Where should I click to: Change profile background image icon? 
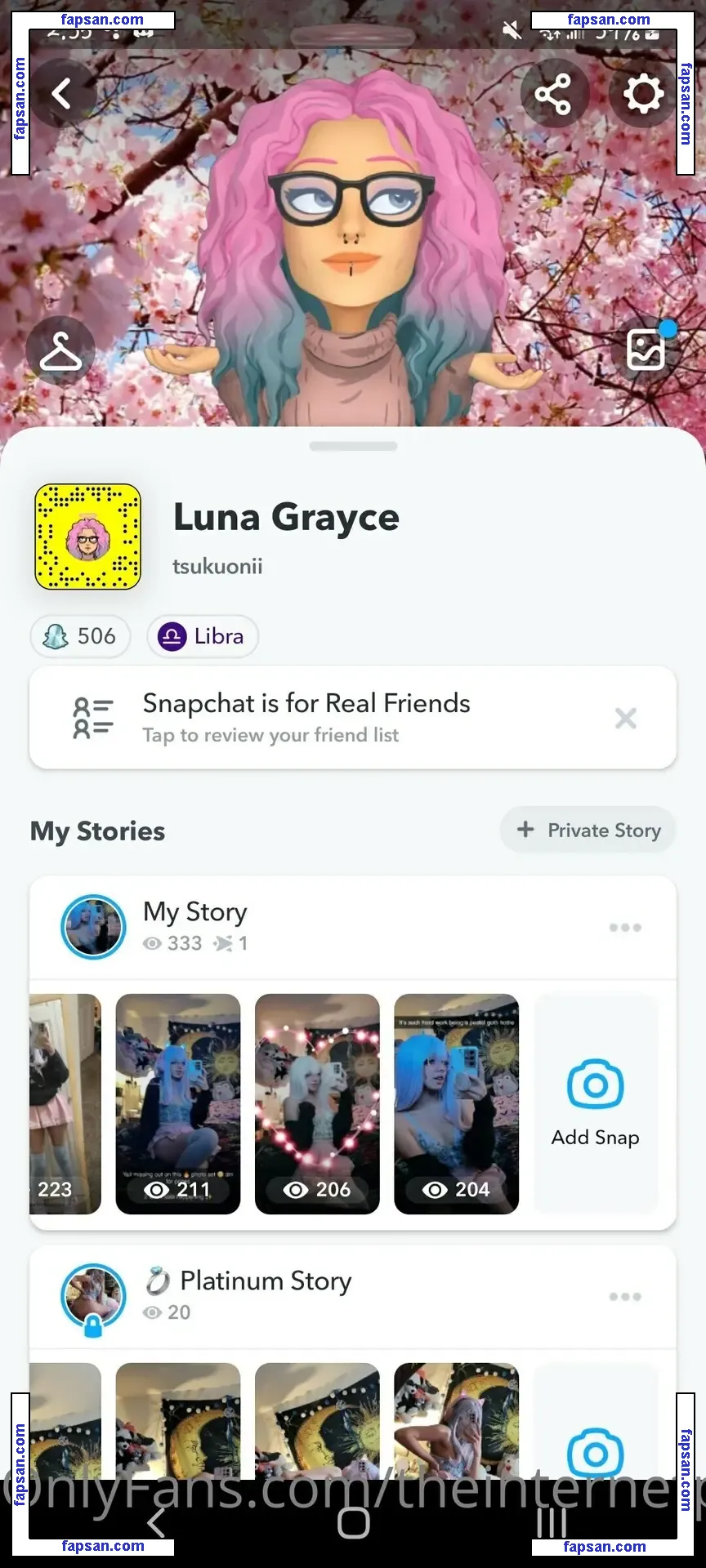646,351
